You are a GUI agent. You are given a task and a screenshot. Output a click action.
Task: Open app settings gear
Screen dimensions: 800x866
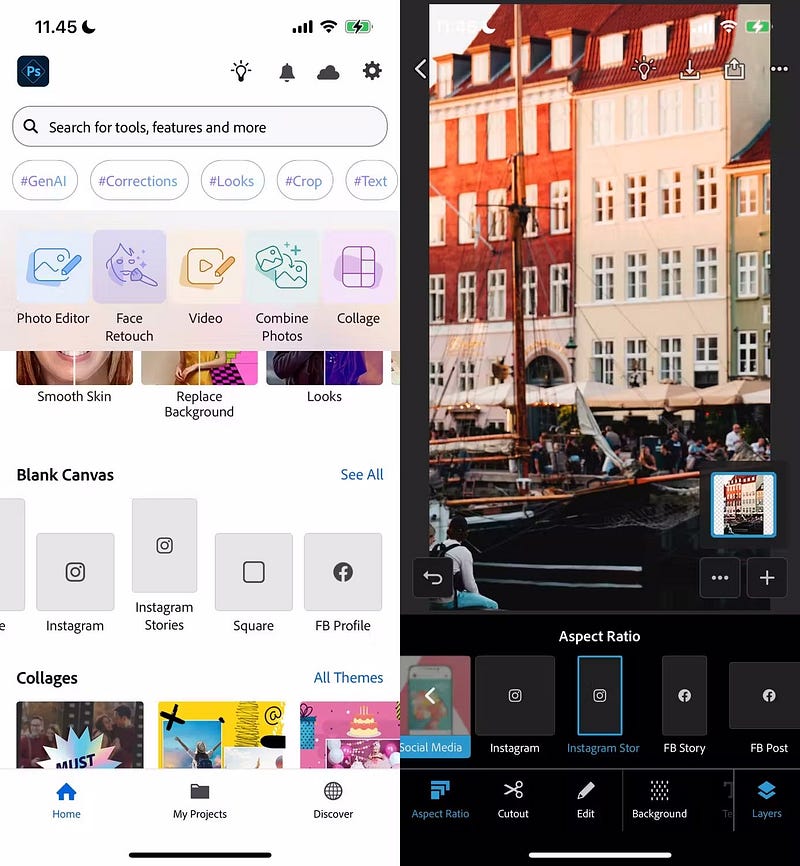372,71
